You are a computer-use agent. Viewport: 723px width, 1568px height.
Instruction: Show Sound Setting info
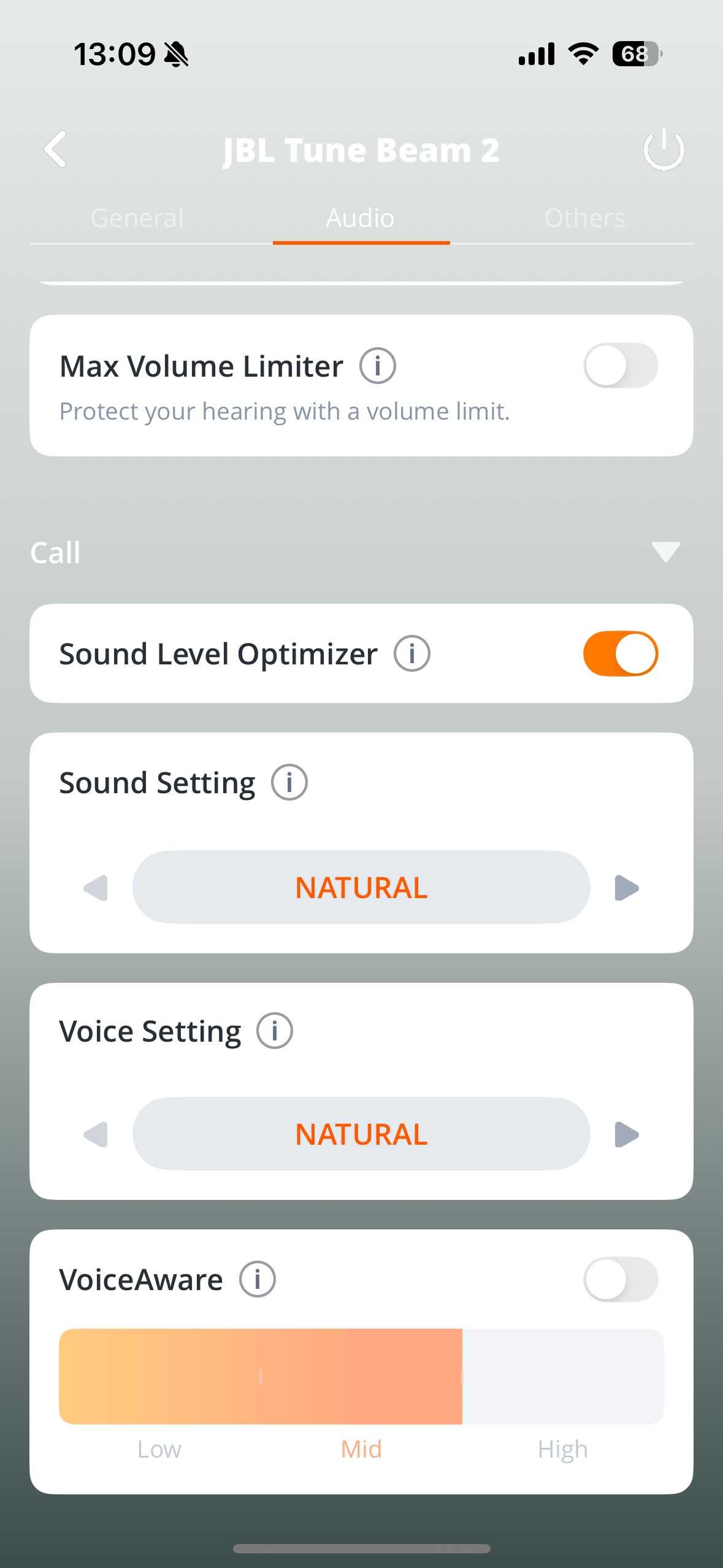point(289,783)
